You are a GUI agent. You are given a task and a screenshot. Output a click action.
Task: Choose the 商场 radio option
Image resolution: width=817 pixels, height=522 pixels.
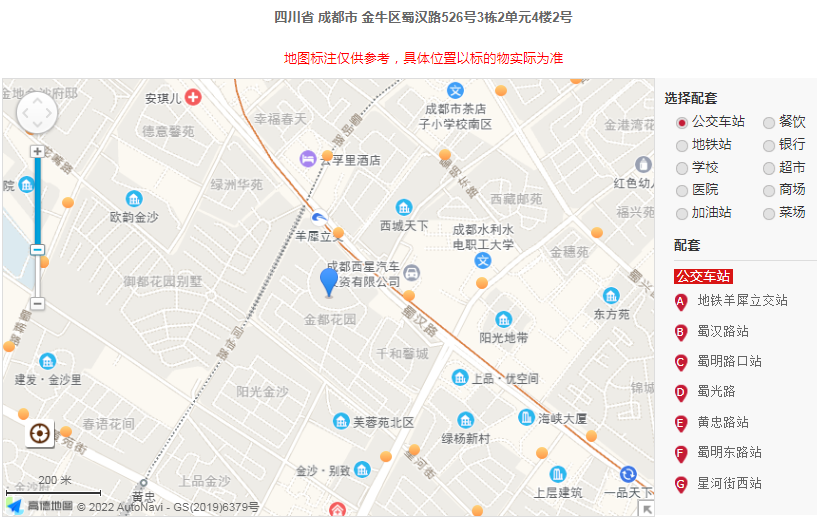pyautogui.click(x=769, y=190)
